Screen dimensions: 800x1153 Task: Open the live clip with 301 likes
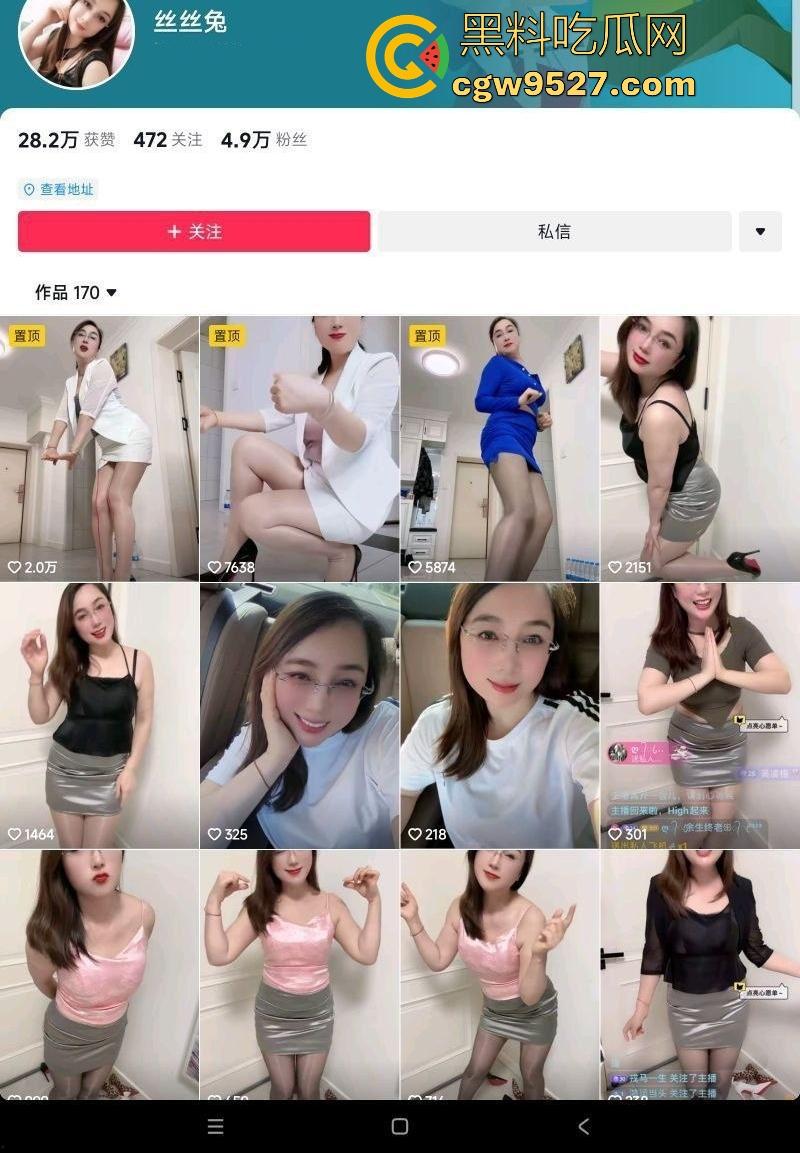click(700, 715)
